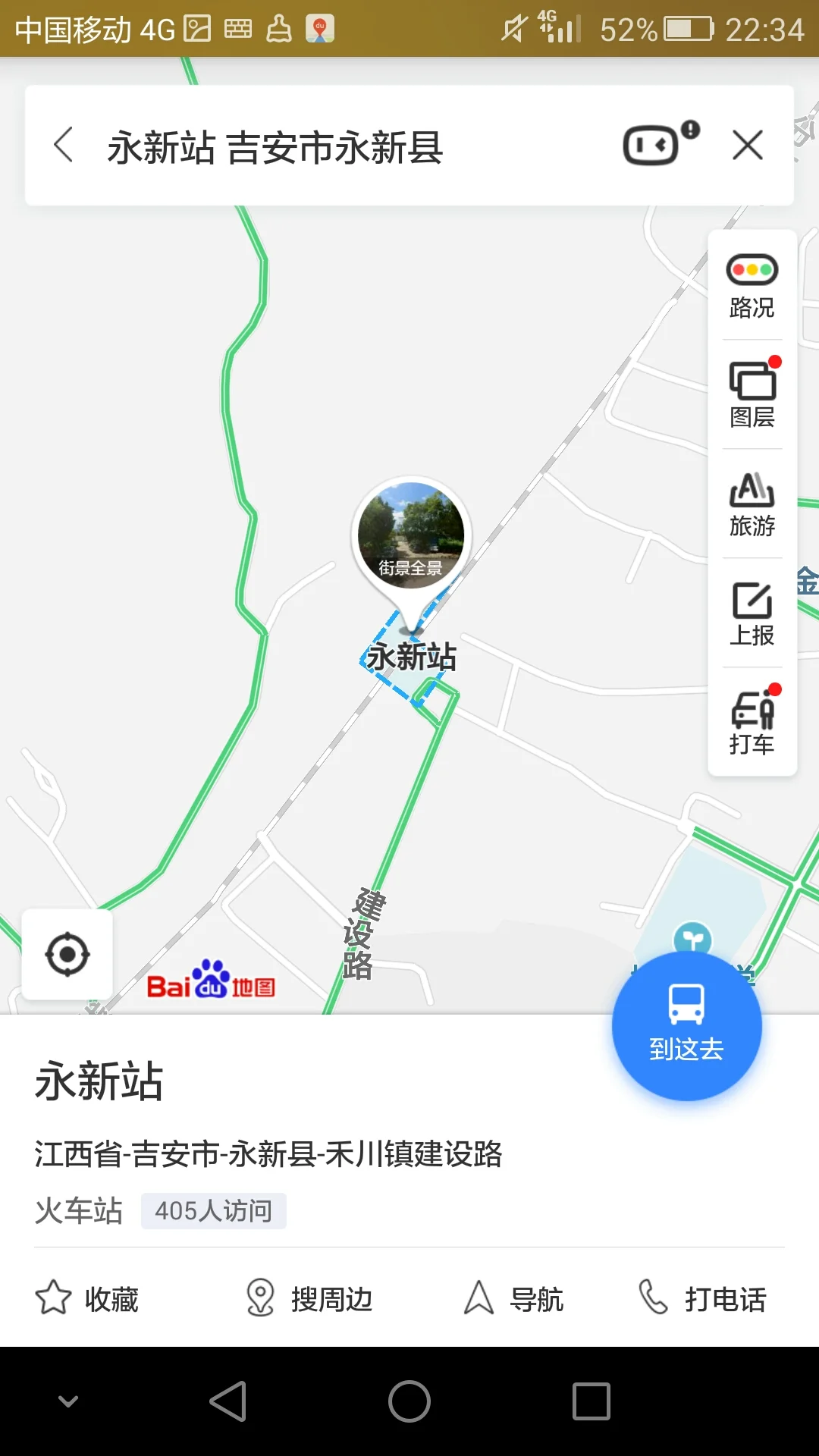Screen dimensions: 819x1456
Task: Enable the traffic light overlay toggle
Action: (x=752, y=269)
